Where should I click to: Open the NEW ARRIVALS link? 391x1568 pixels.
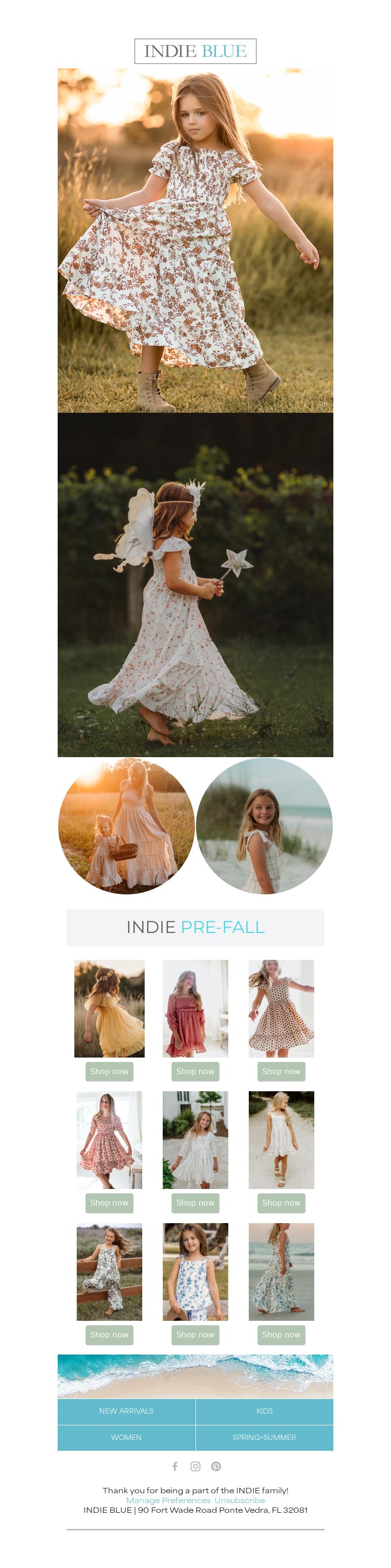[126, 1410]
